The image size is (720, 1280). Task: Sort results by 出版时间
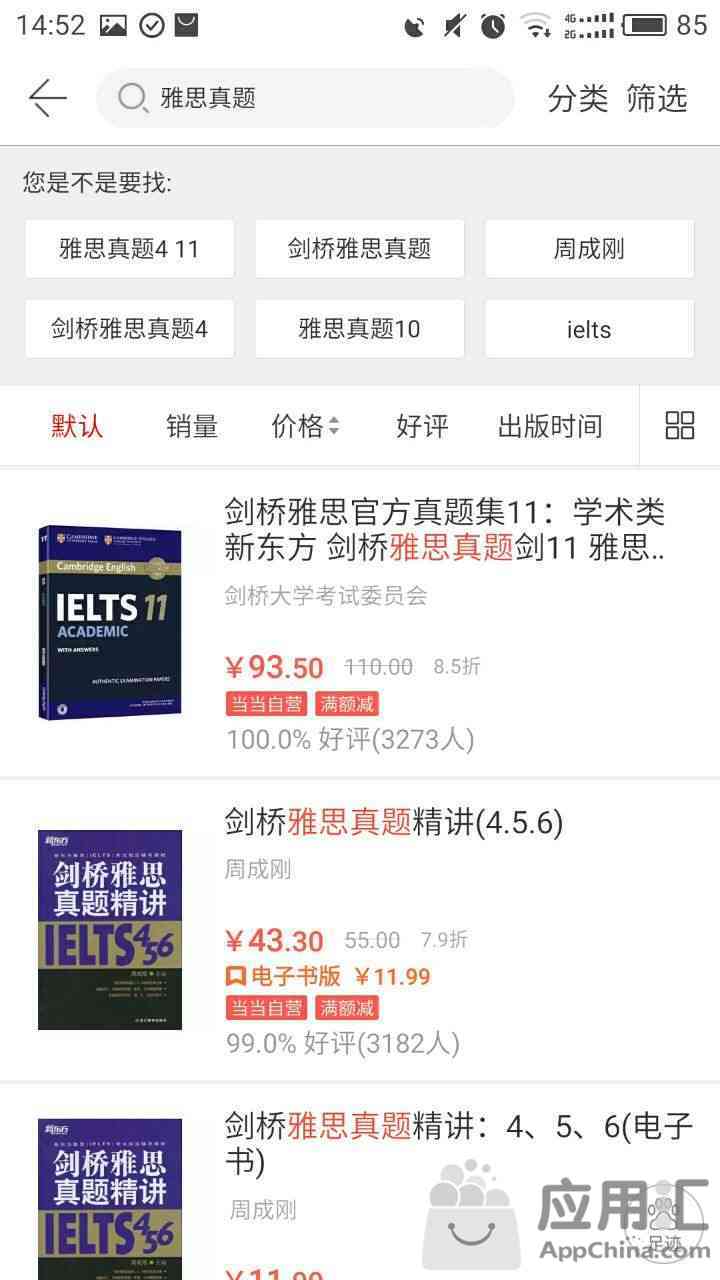(x=550, y=426)
